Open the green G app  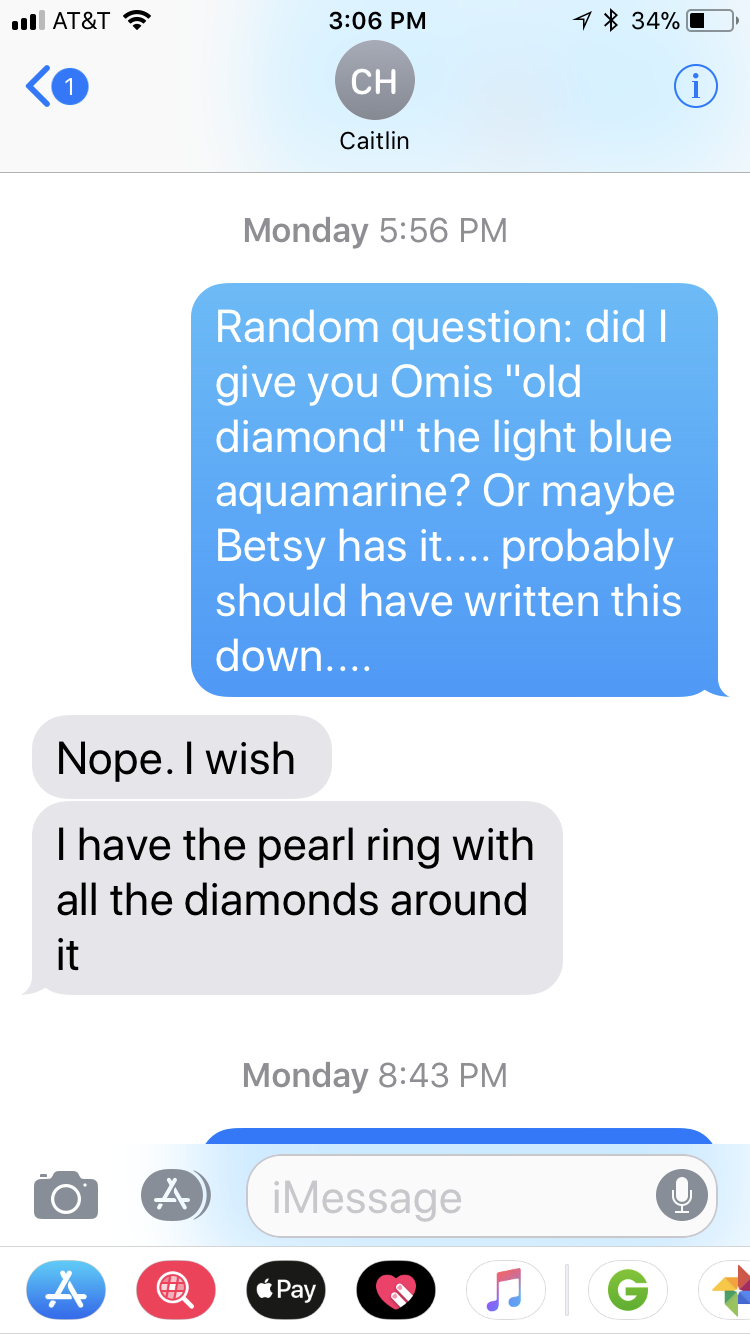[x=627, y=1289]
